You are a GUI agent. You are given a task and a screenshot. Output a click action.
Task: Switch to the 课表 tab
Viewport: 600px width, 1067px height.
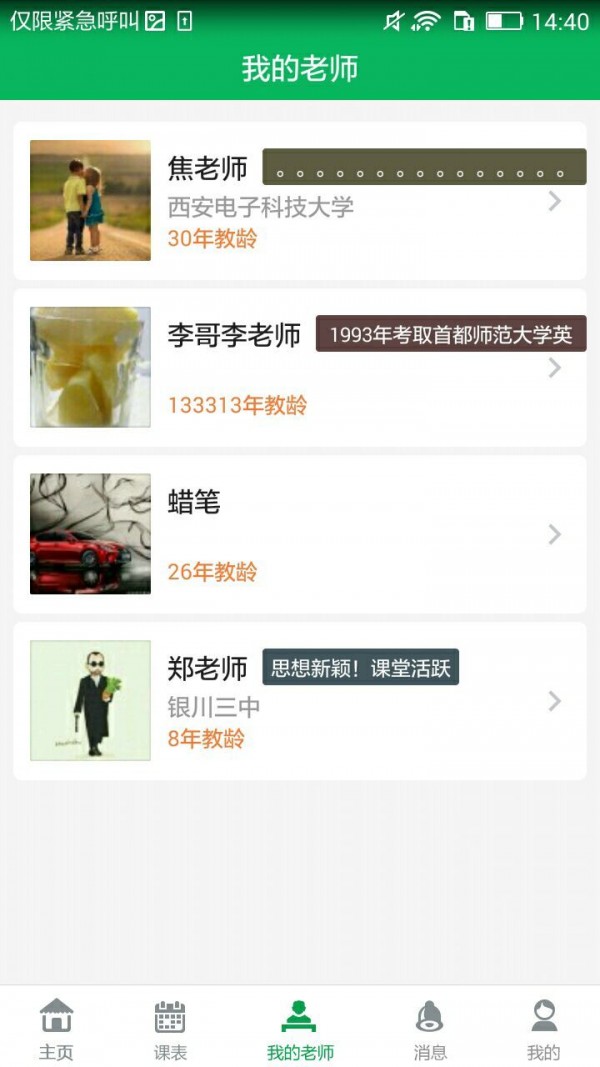click(x=170, y=1028)
